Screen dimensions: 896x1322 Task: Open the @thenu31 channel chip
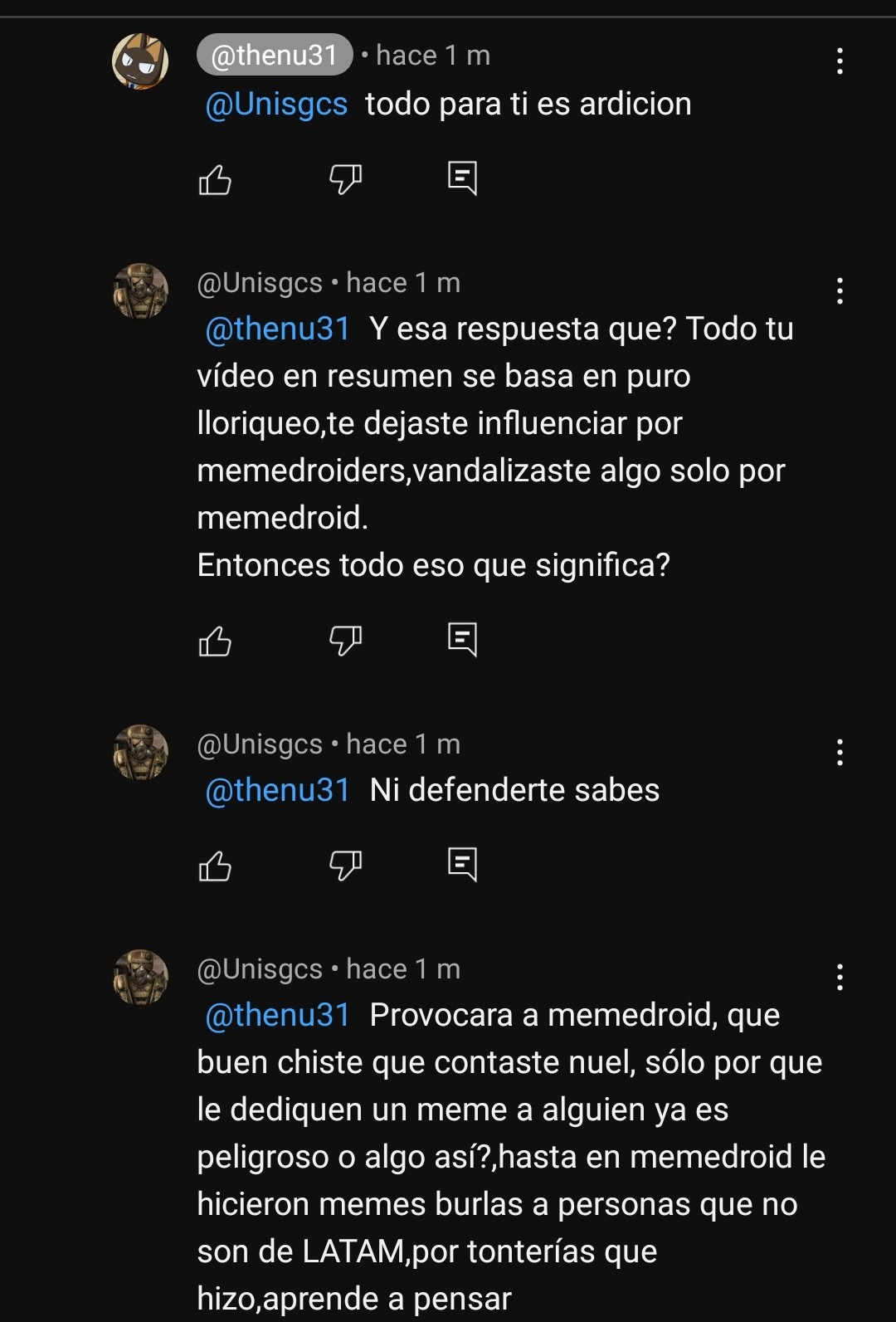point(275,55)
